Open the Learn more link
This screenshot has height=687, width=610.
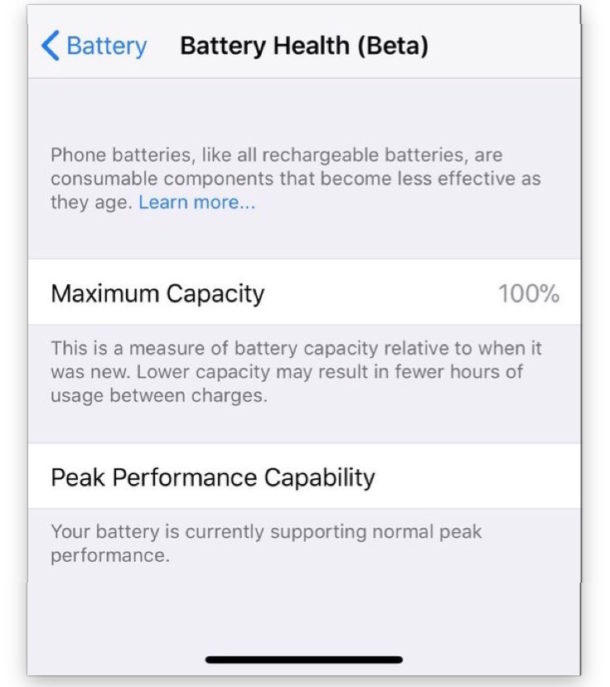coord(196,203)
